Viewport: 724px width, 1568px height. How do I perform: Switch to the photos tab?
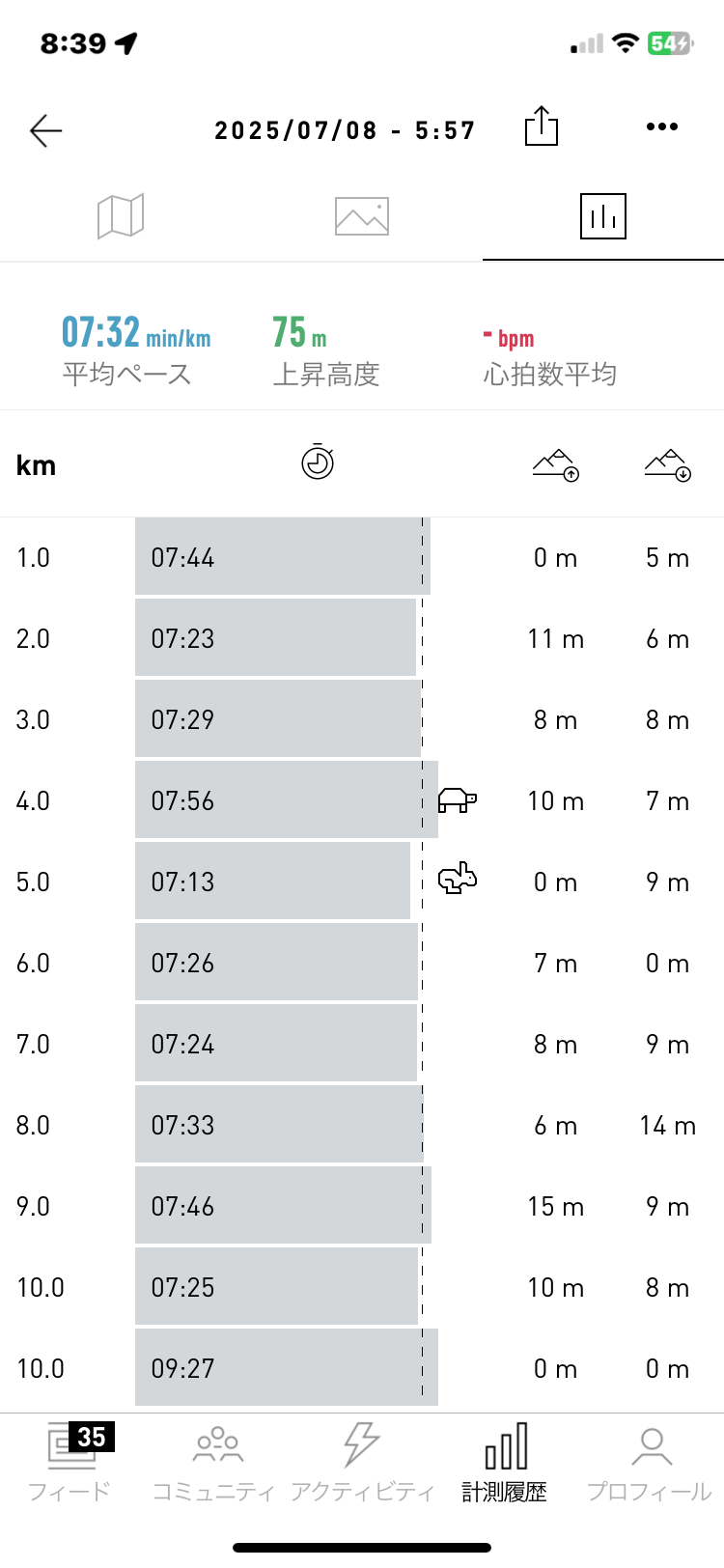362,216
